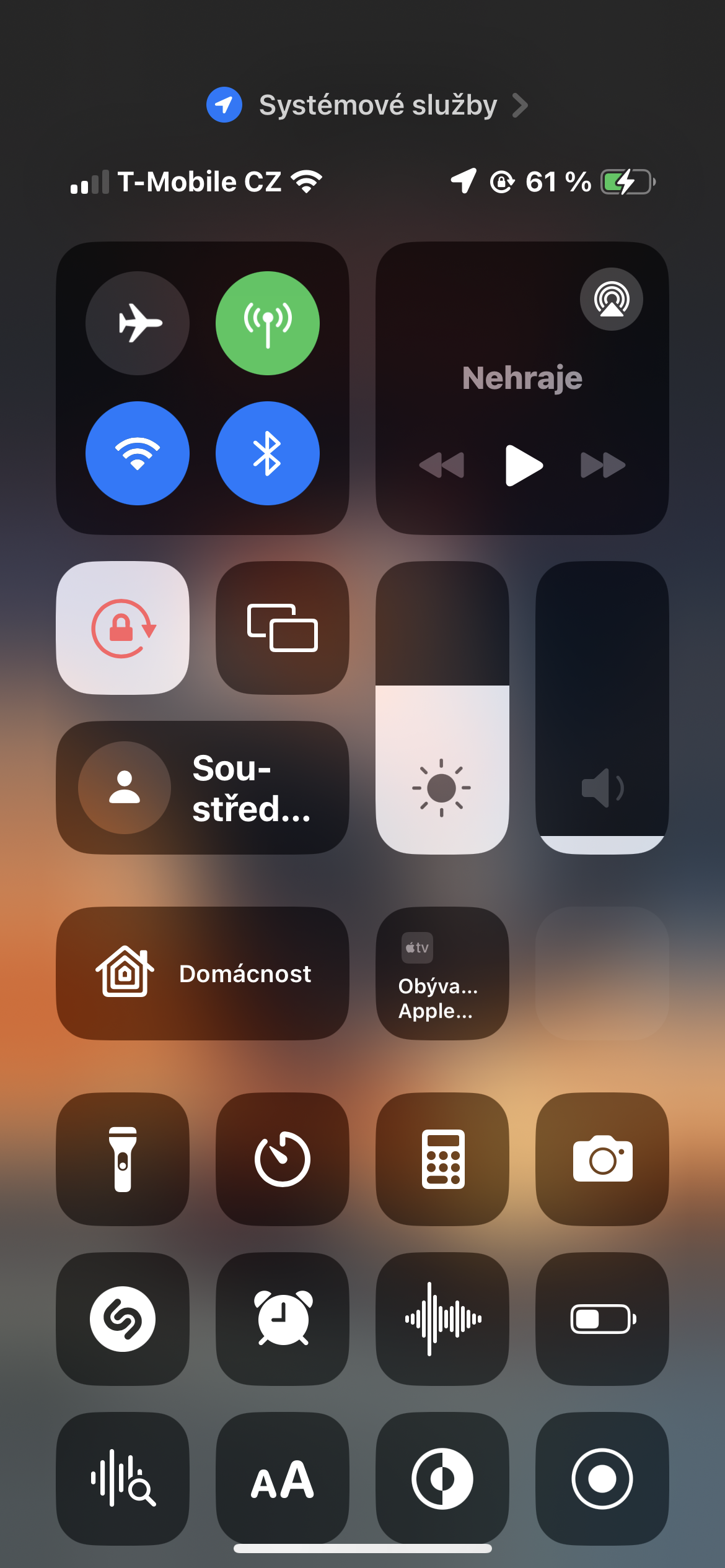Toggle low power mode
The image size is (725, 1568).
pyautogui.click(x=602, y=1319)
